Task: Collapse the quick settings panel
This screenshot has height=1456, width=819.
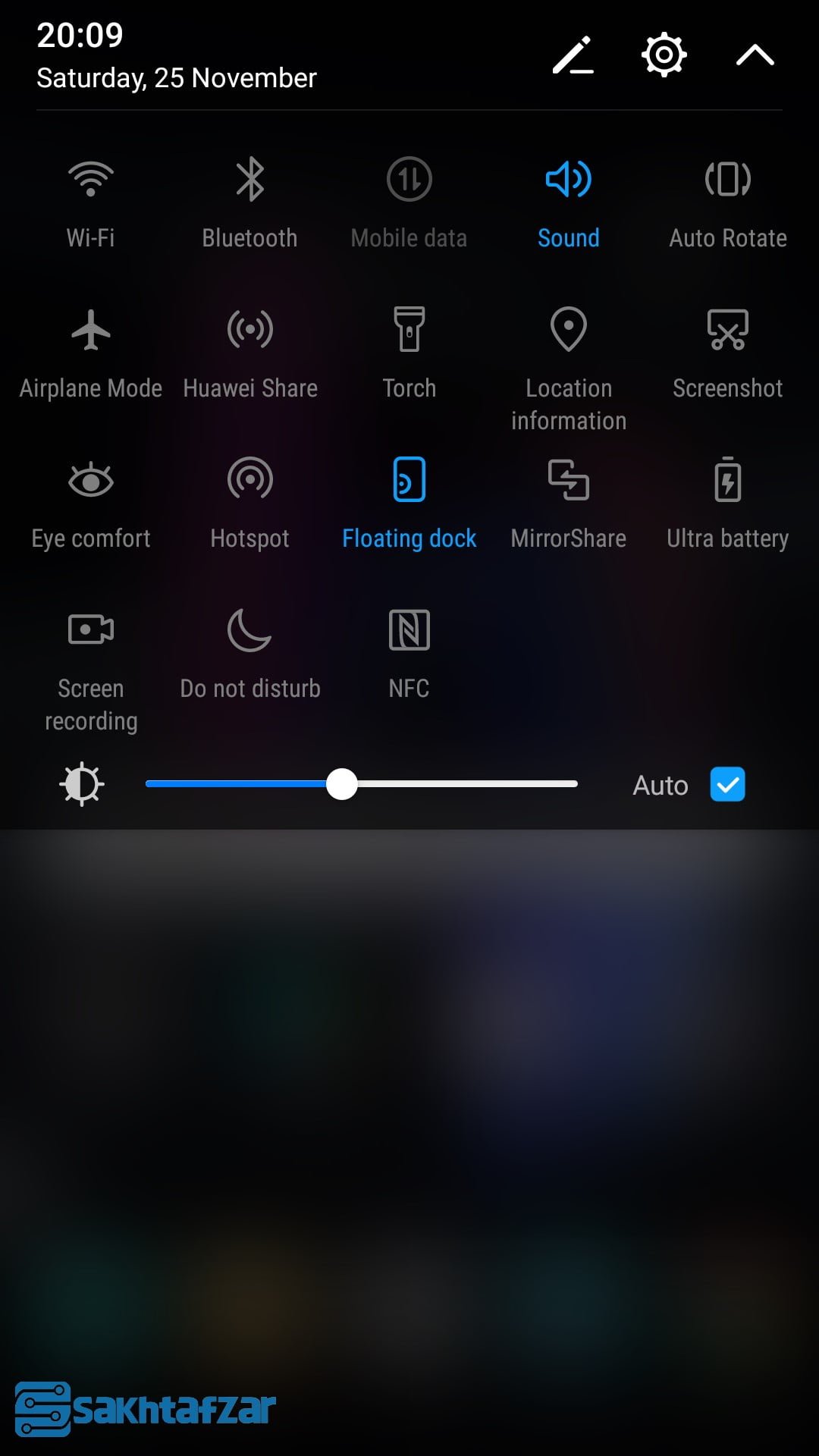Action: pos(755,55)
